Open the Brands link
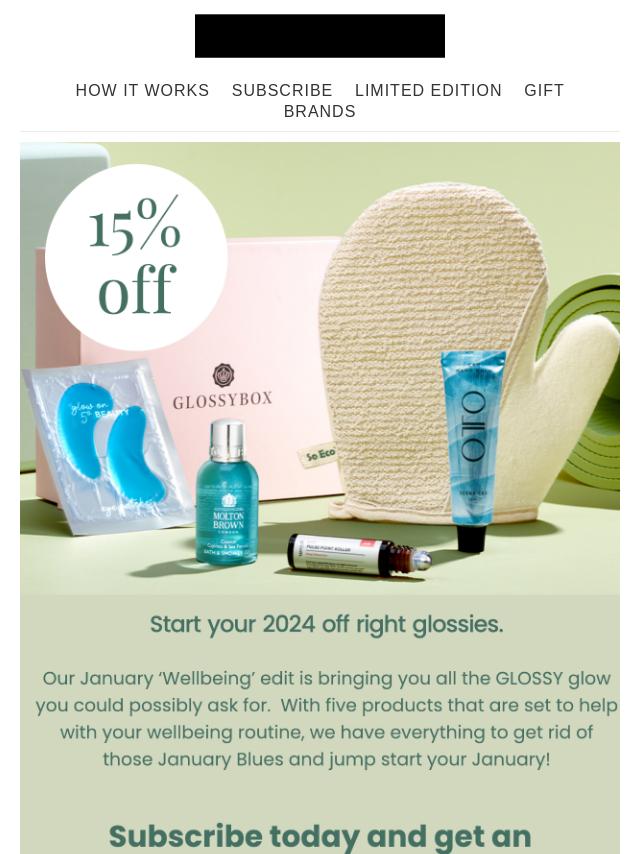The image size is (640, 854). [320, 112]
